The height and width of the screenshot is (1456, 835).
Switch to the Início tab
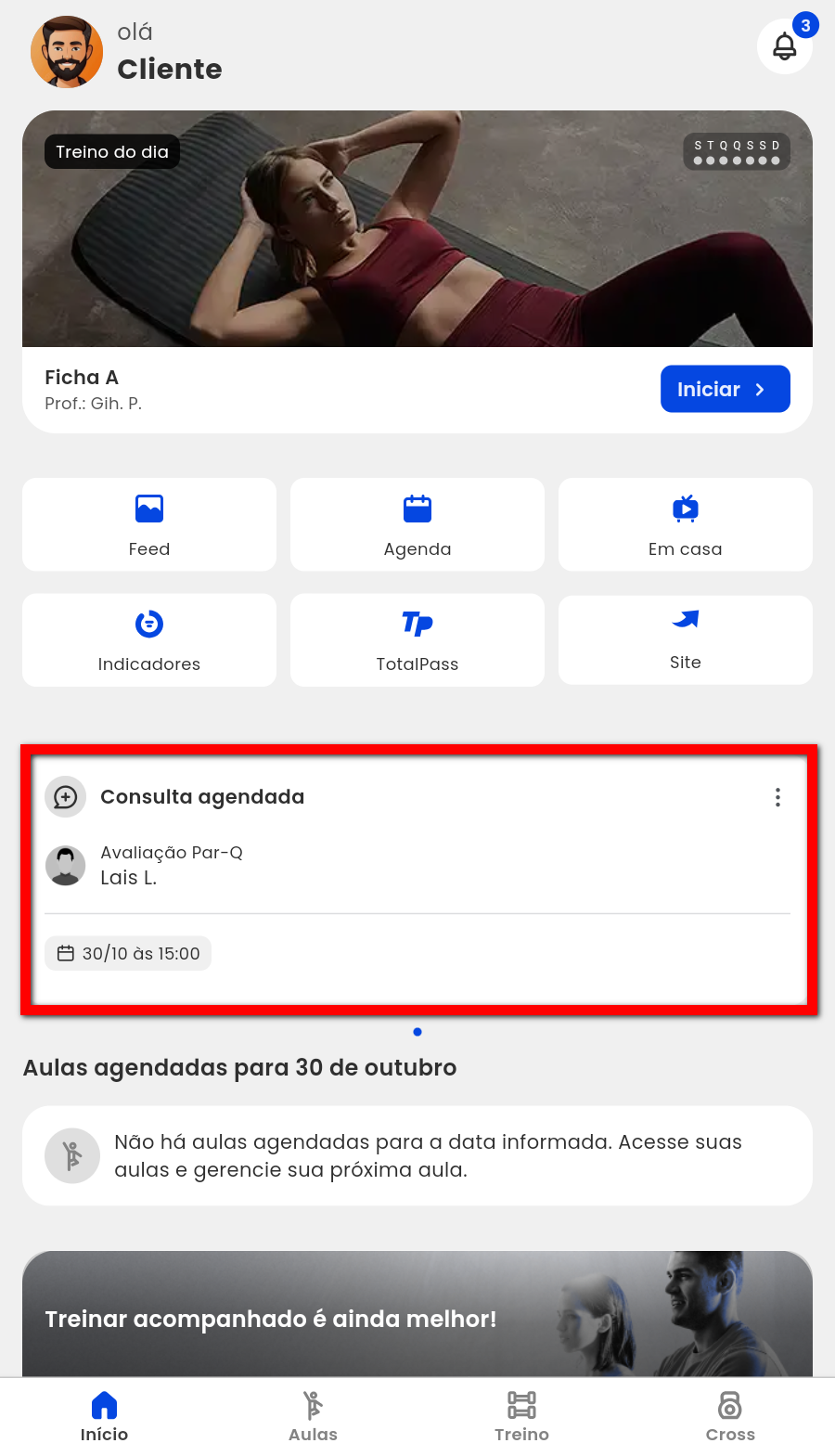[104, 1416]
